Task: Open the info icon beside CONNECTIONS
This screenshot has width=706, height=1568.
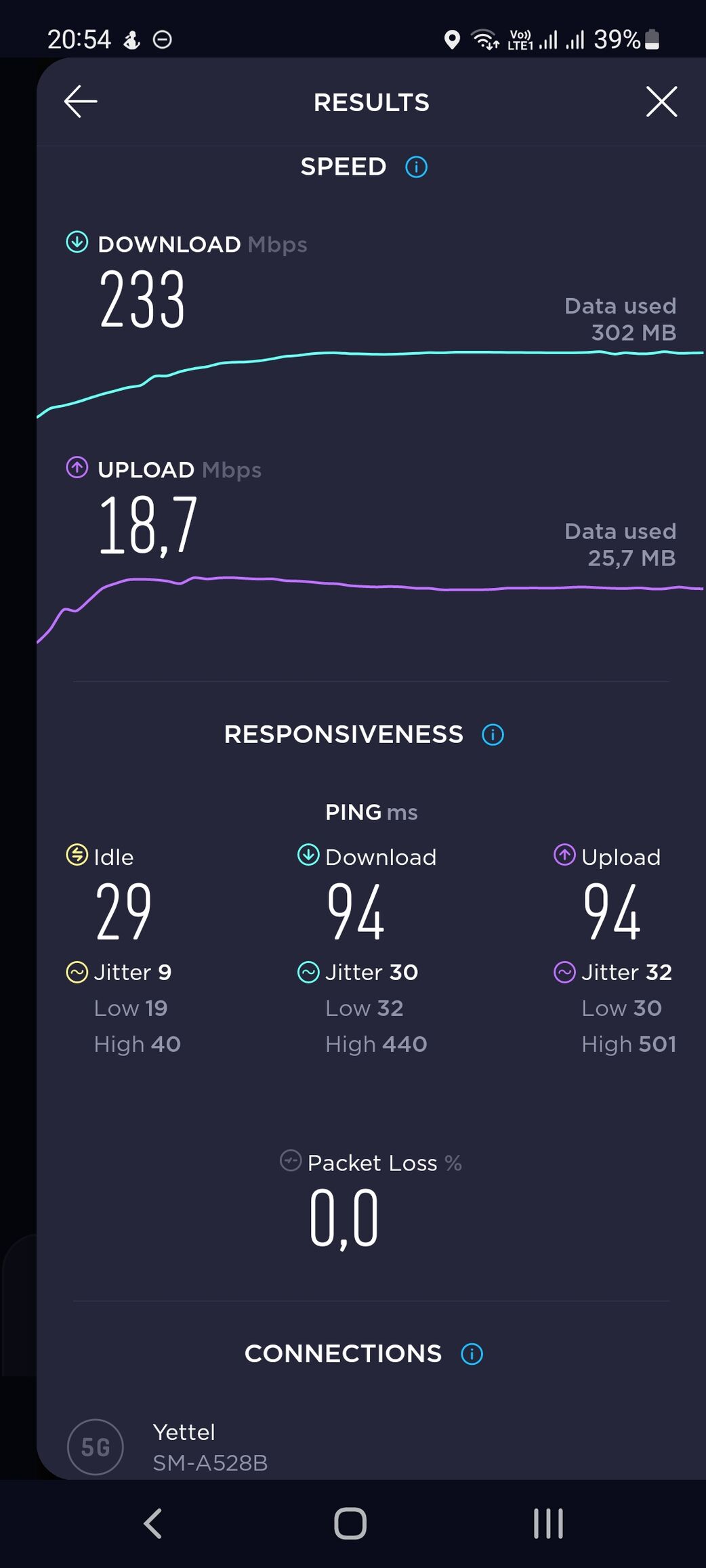Action: pyautogui.click(x=472, y=1353)
